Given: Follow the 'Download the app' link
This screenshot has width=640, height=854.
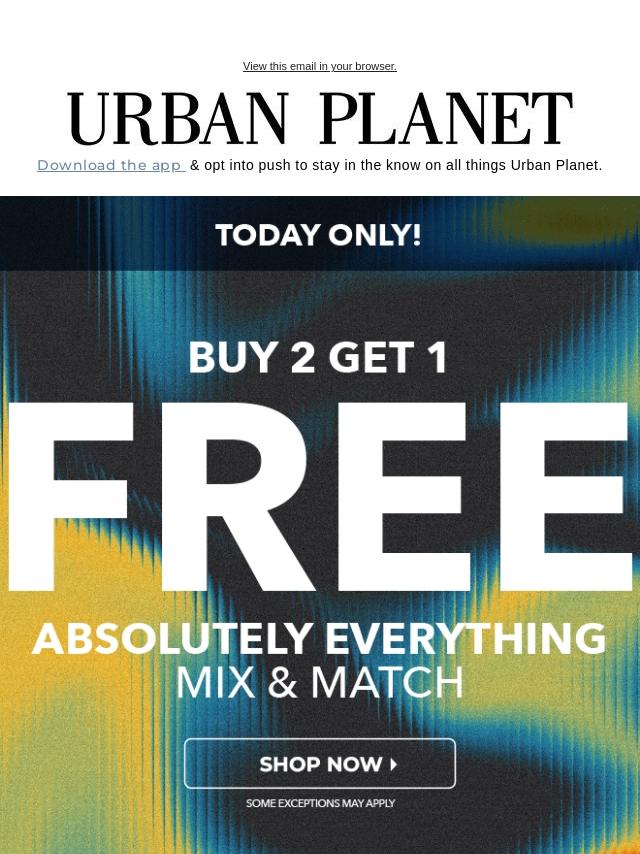Looking at the screenshot, I should point(111,165).
